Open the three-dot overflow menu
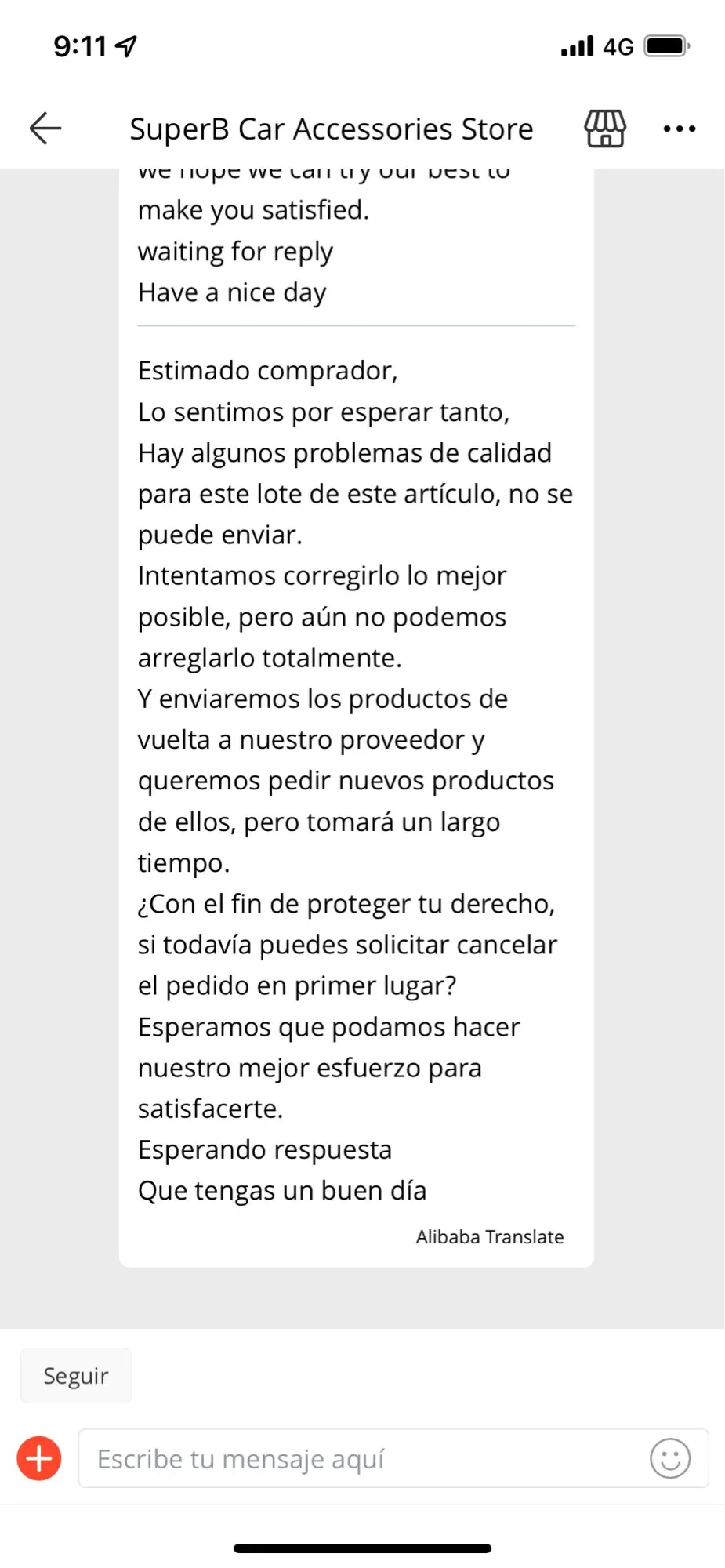 [679, 129]
